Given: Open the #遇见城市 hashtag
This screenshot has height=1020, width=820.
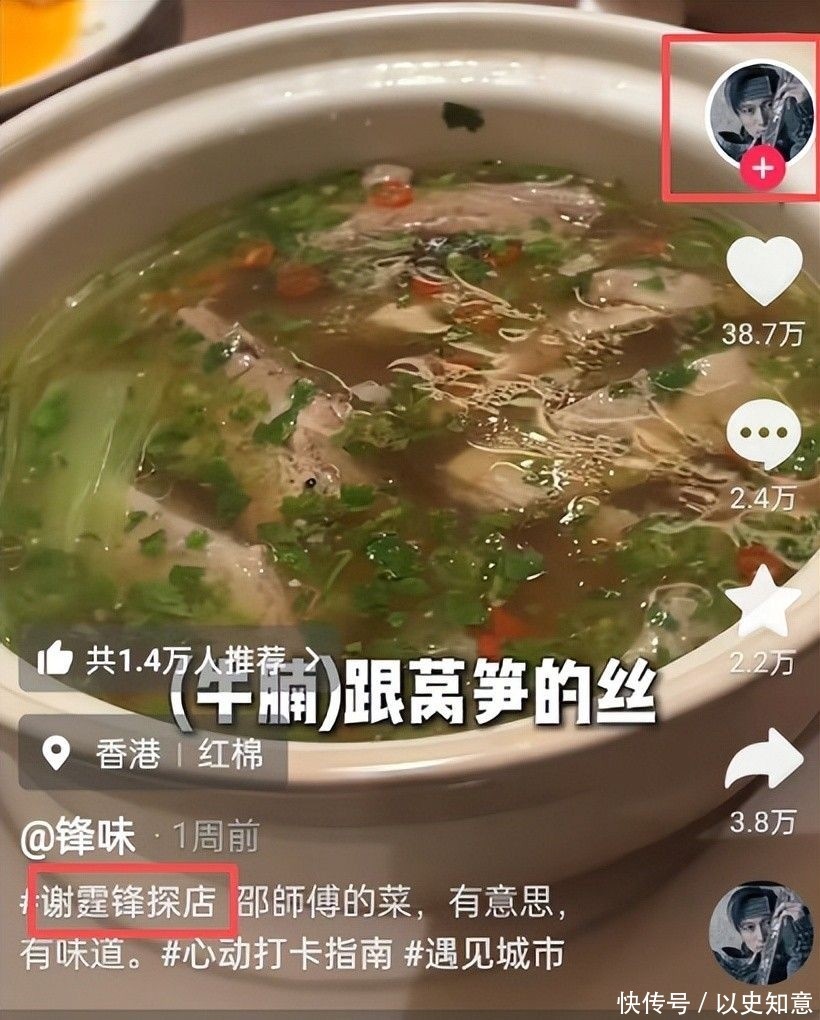Looking at the screenshot, I should tap(486, 954).
